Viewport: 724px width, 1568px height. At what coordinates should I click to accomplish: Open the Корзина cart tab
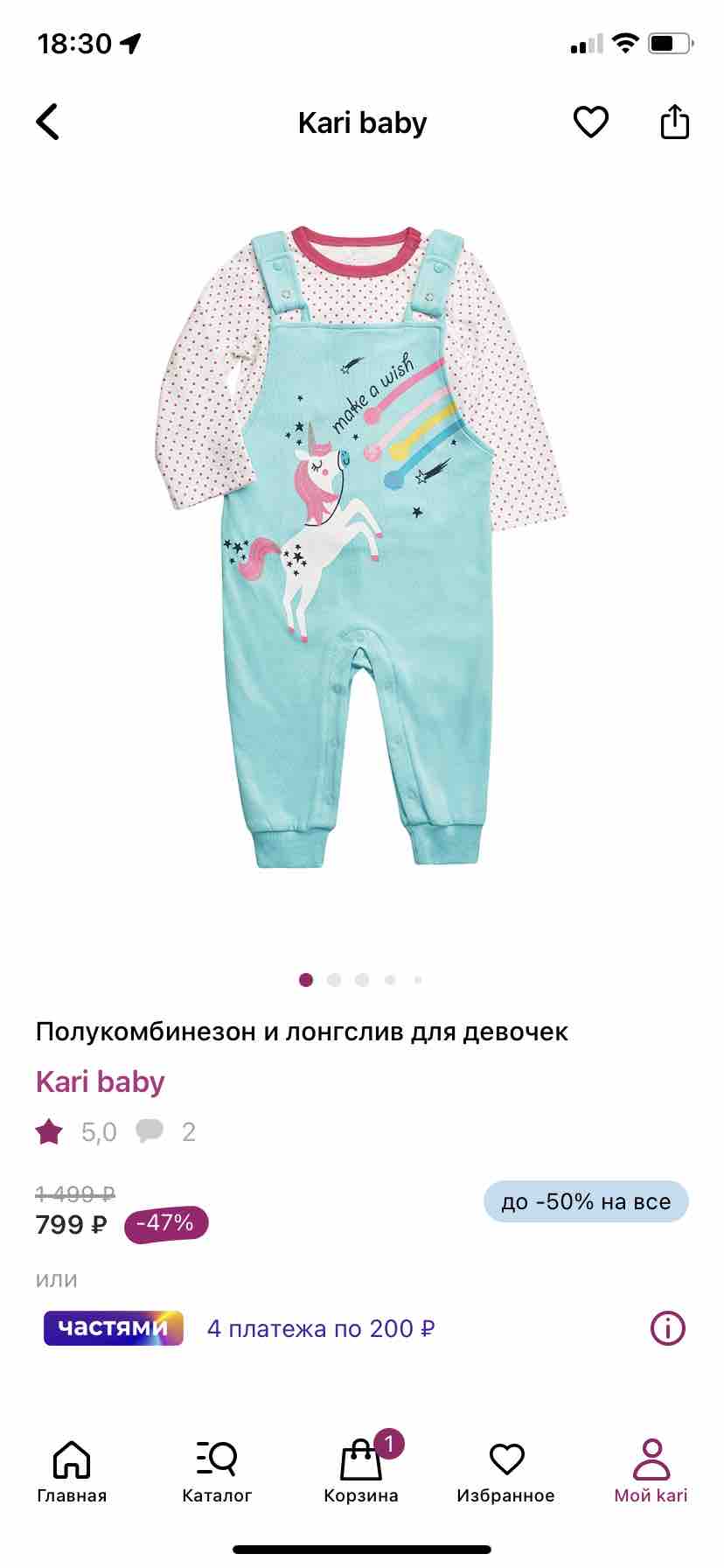tap(361, 1470)
